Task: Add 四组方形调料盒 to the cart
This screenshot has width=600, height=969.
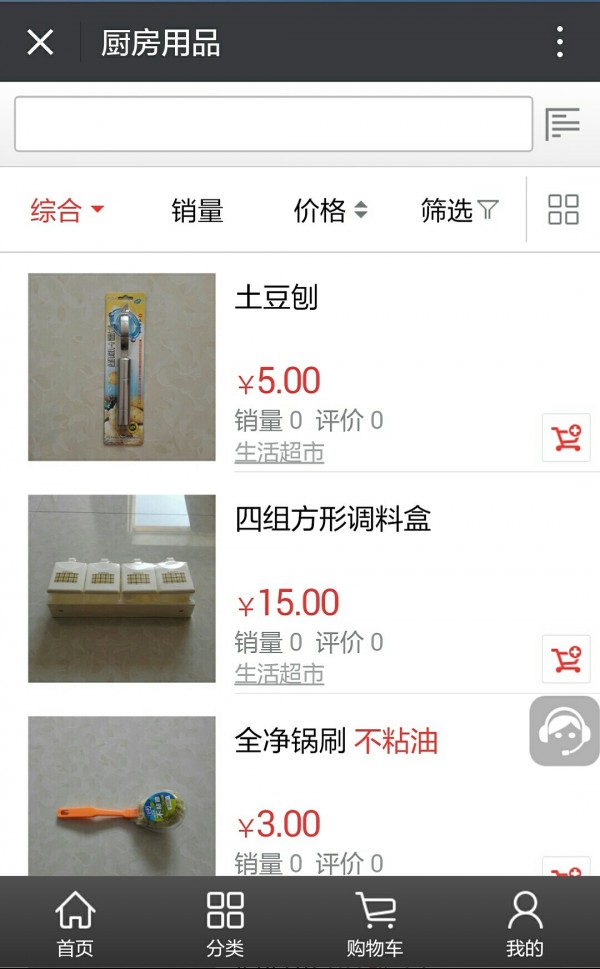Action: (x=566, y=659)
